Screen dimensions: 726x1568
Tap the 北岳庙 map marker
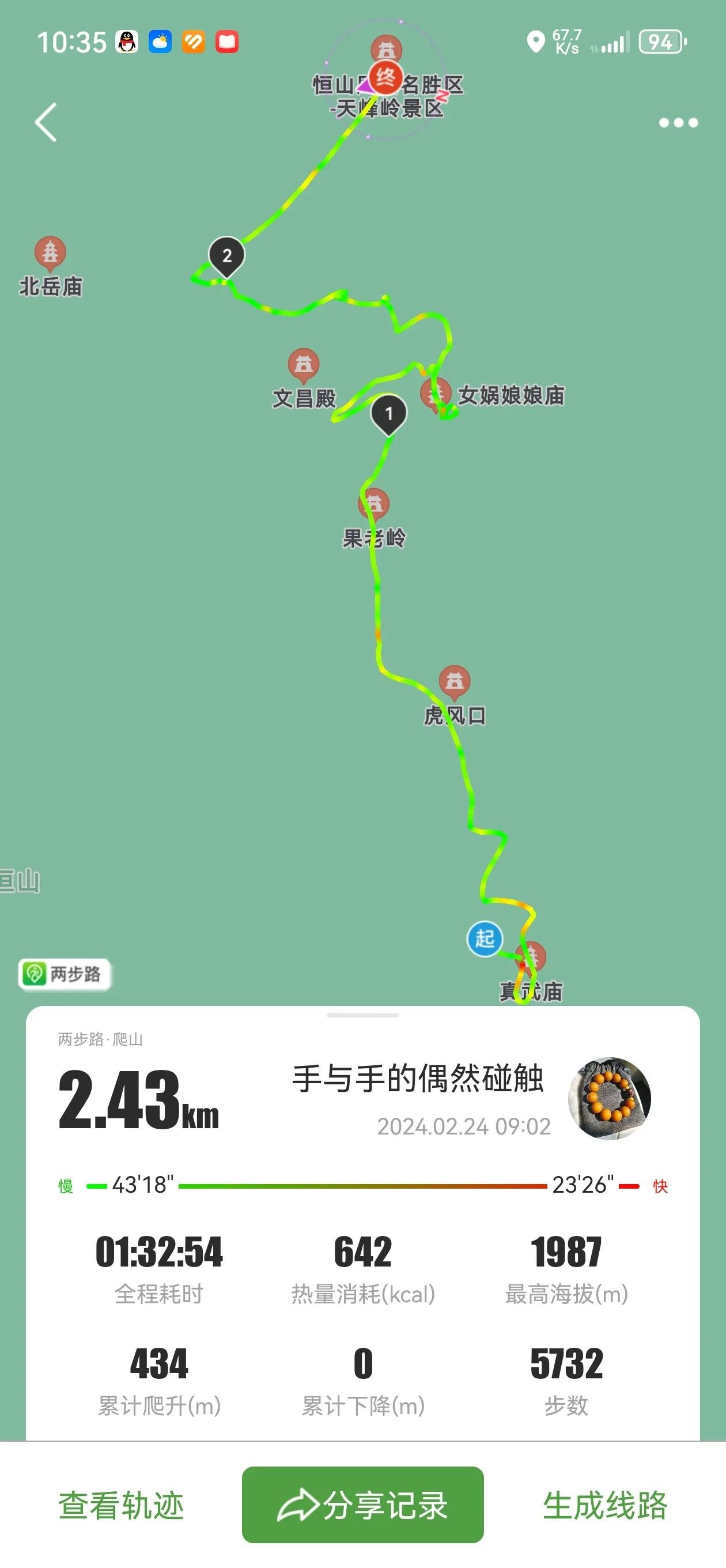(x=51, y=252)
